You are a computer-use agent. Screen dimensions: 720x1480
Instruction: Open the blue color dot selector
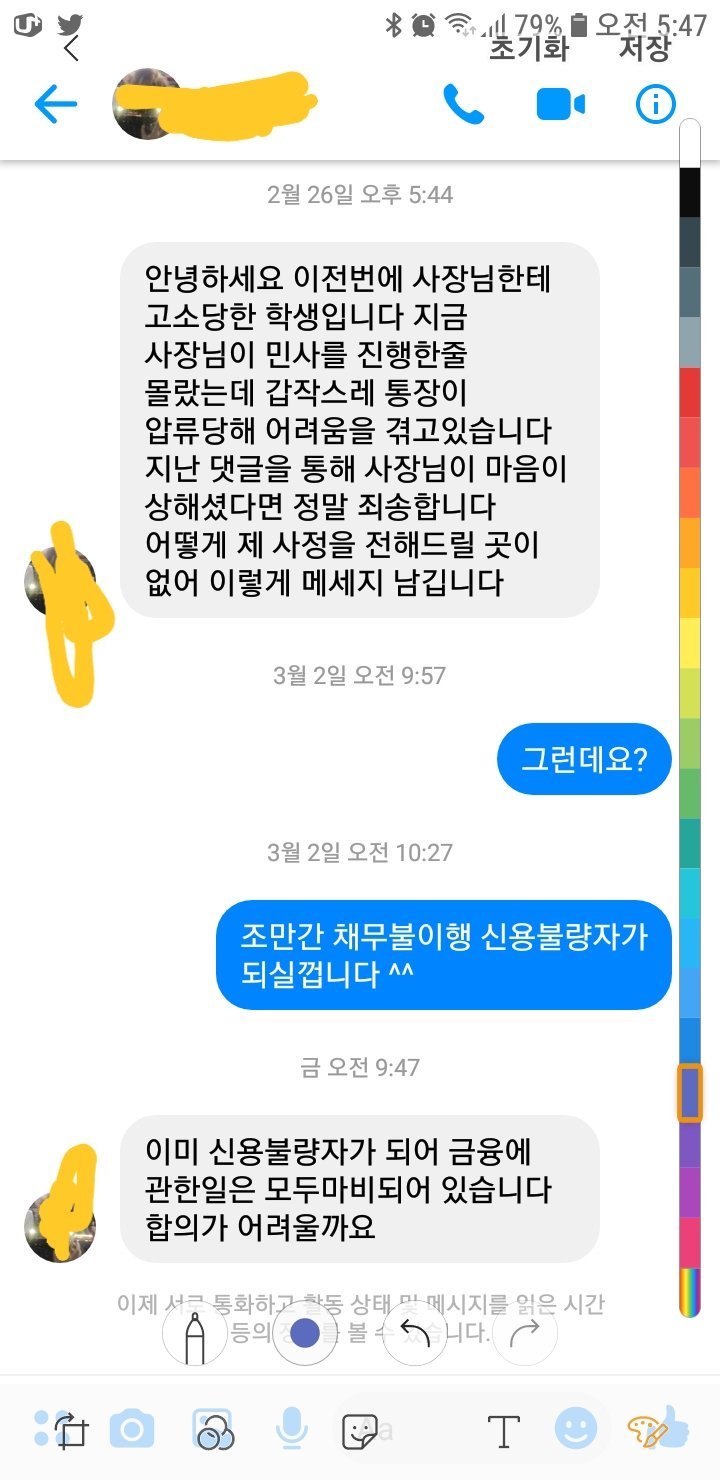(x=305, y=1333)
